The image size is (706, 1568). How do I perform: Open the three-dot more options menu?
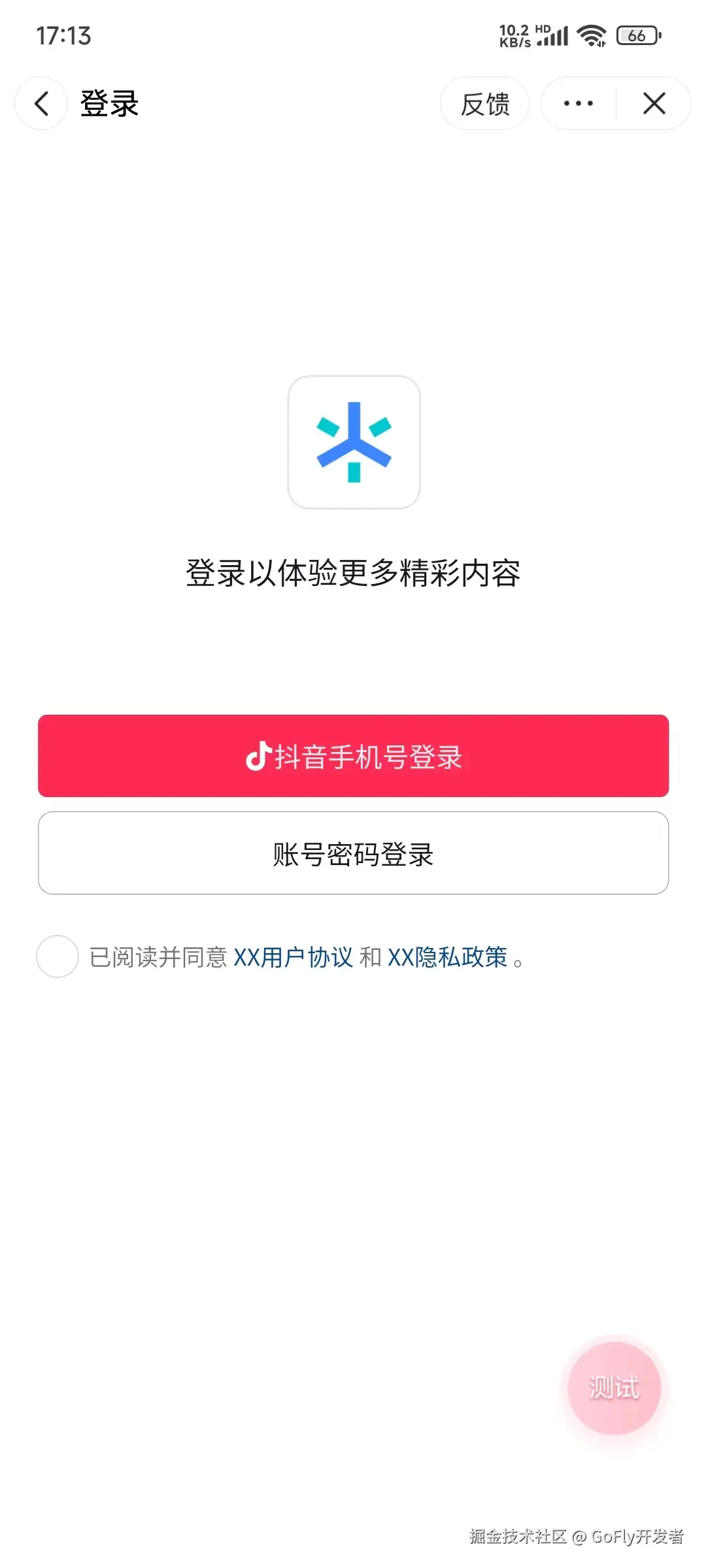pyautogui.click(x=579, y=103)
